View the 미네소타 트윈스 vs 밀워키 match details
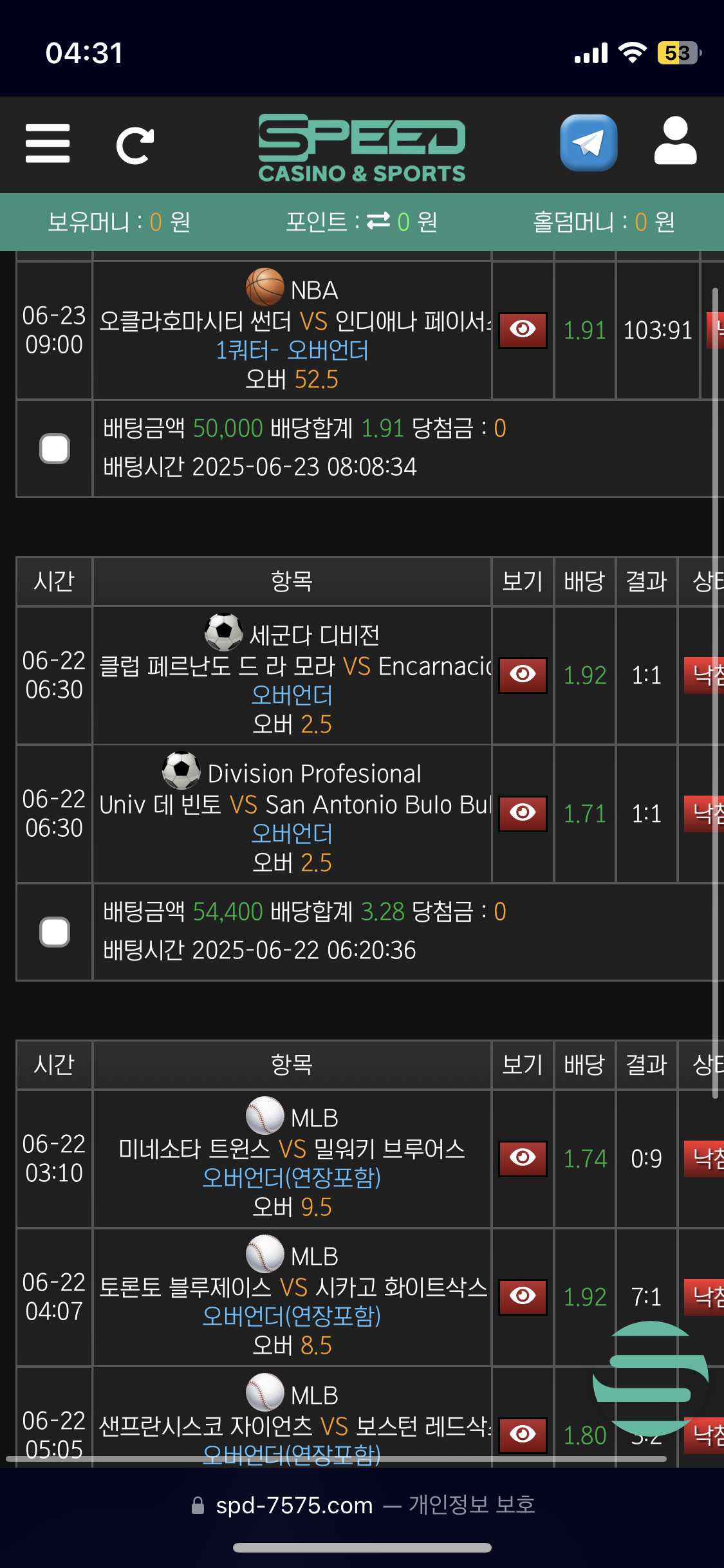The width and height of the screenshot is (724, 1568). (523, 1159)
